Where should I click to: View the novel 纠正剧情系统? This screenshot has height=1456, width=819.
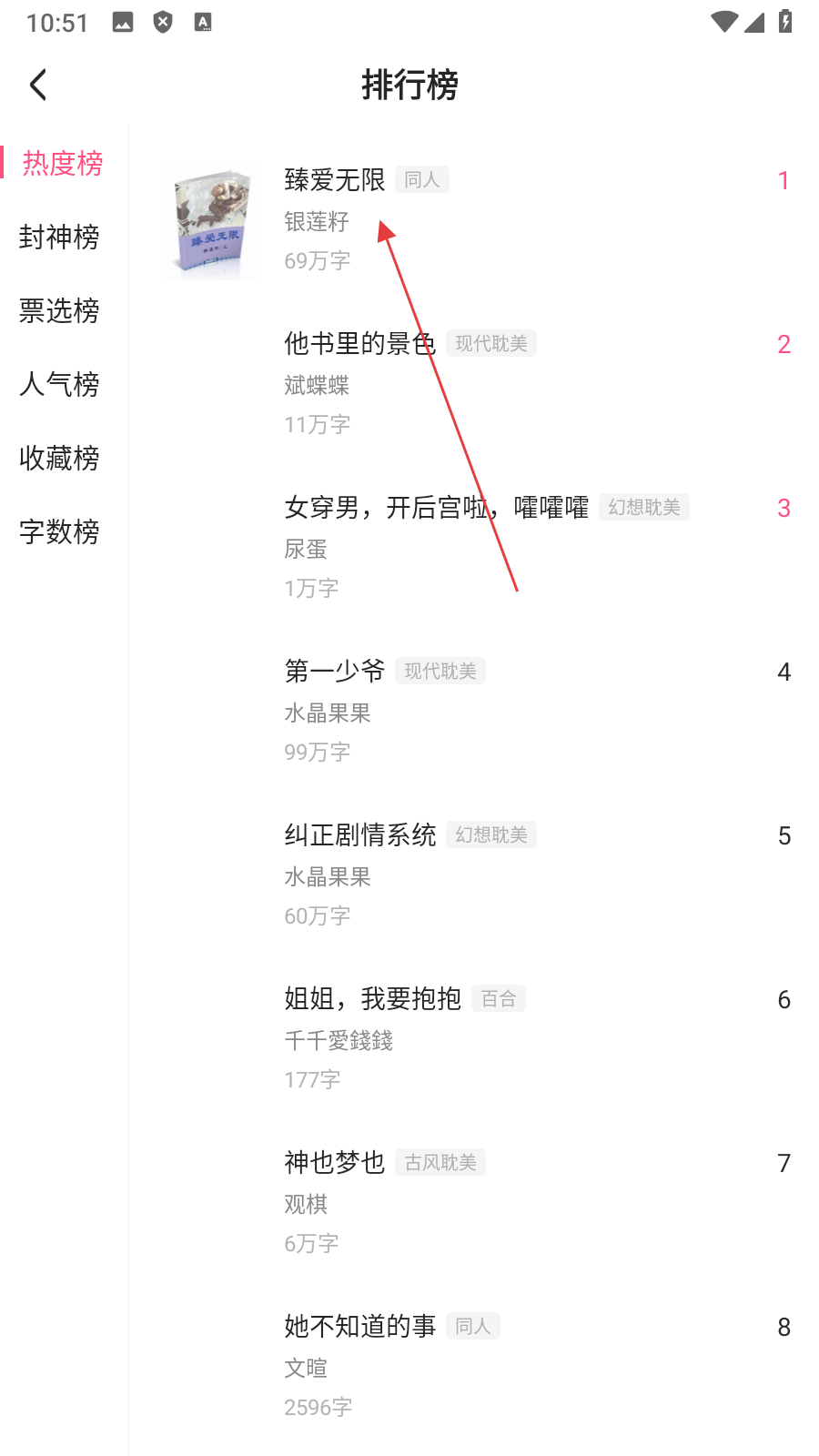pos(359,835)
